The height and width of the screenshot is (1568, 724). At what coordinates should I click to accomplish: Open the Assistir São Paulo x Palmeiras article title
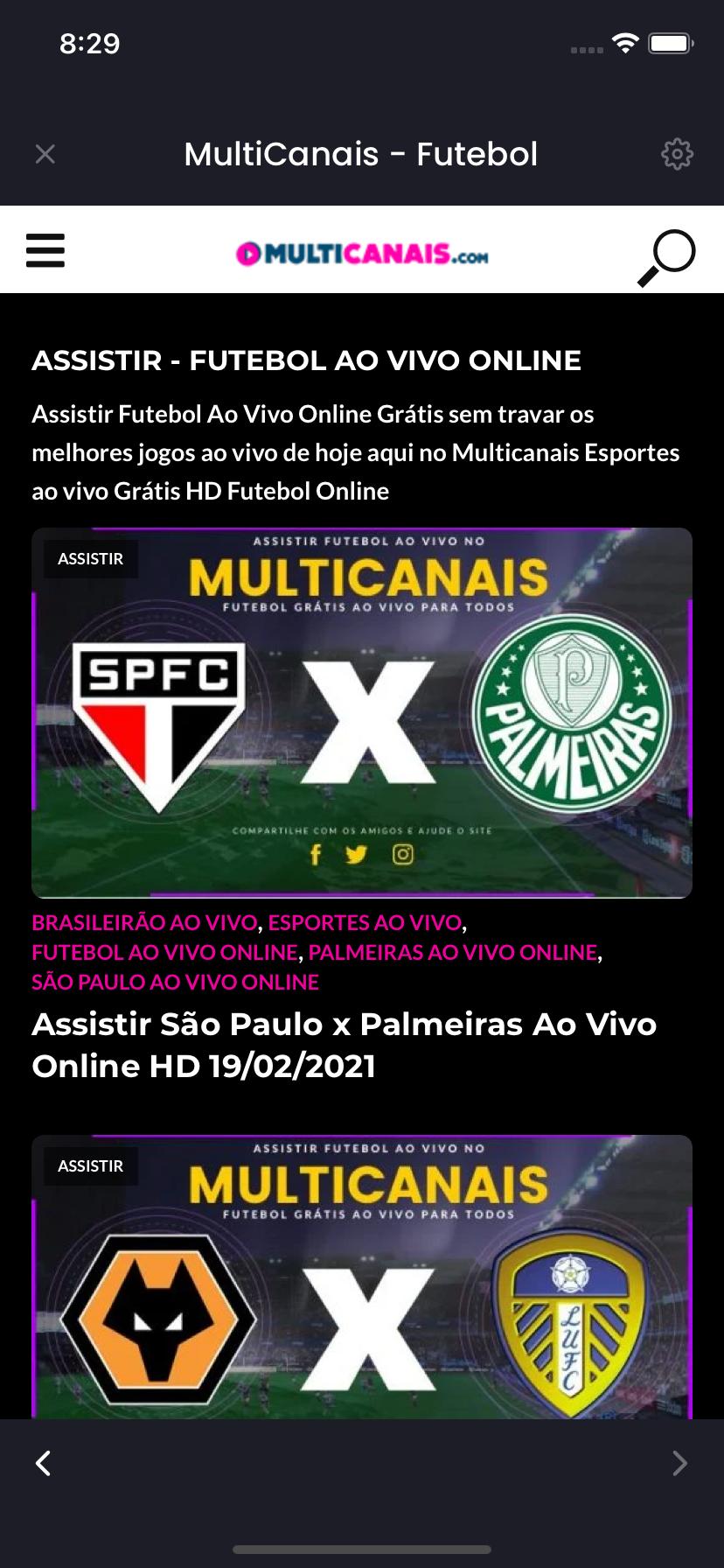point(344,1045)
